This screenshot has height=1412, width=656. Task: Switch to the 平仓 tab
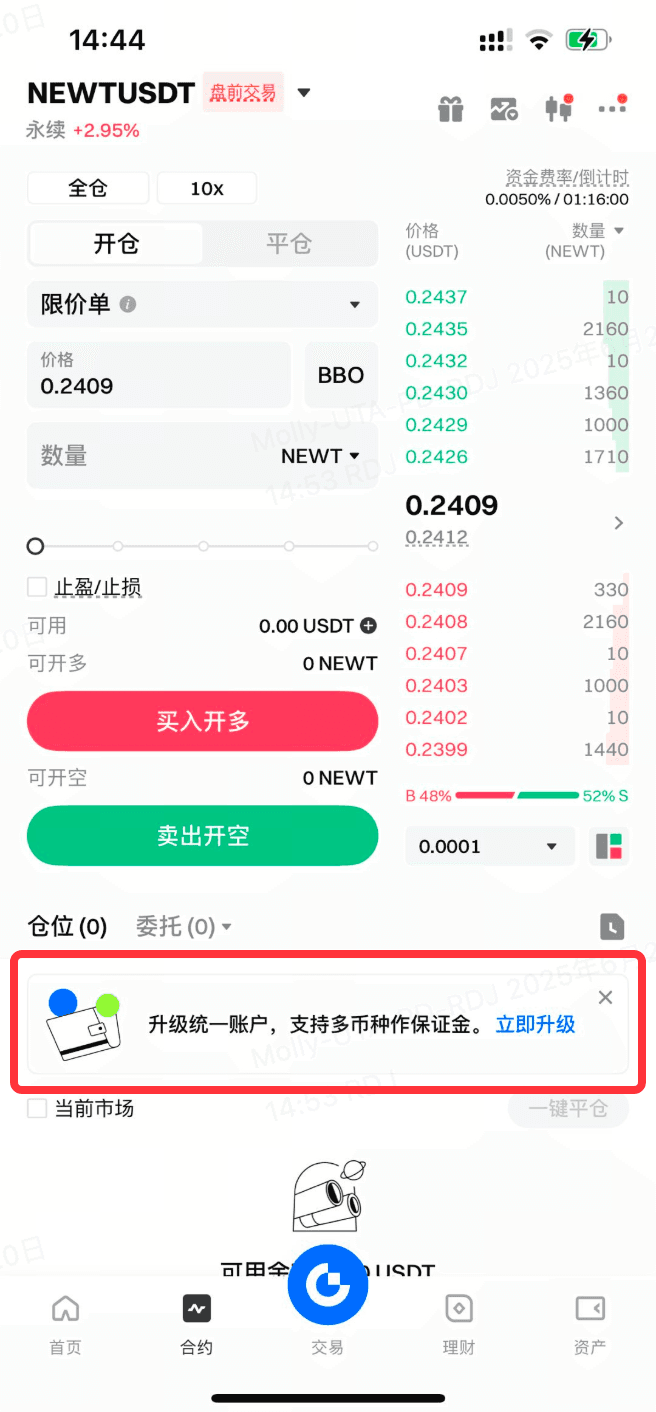(x=289, y=244)
